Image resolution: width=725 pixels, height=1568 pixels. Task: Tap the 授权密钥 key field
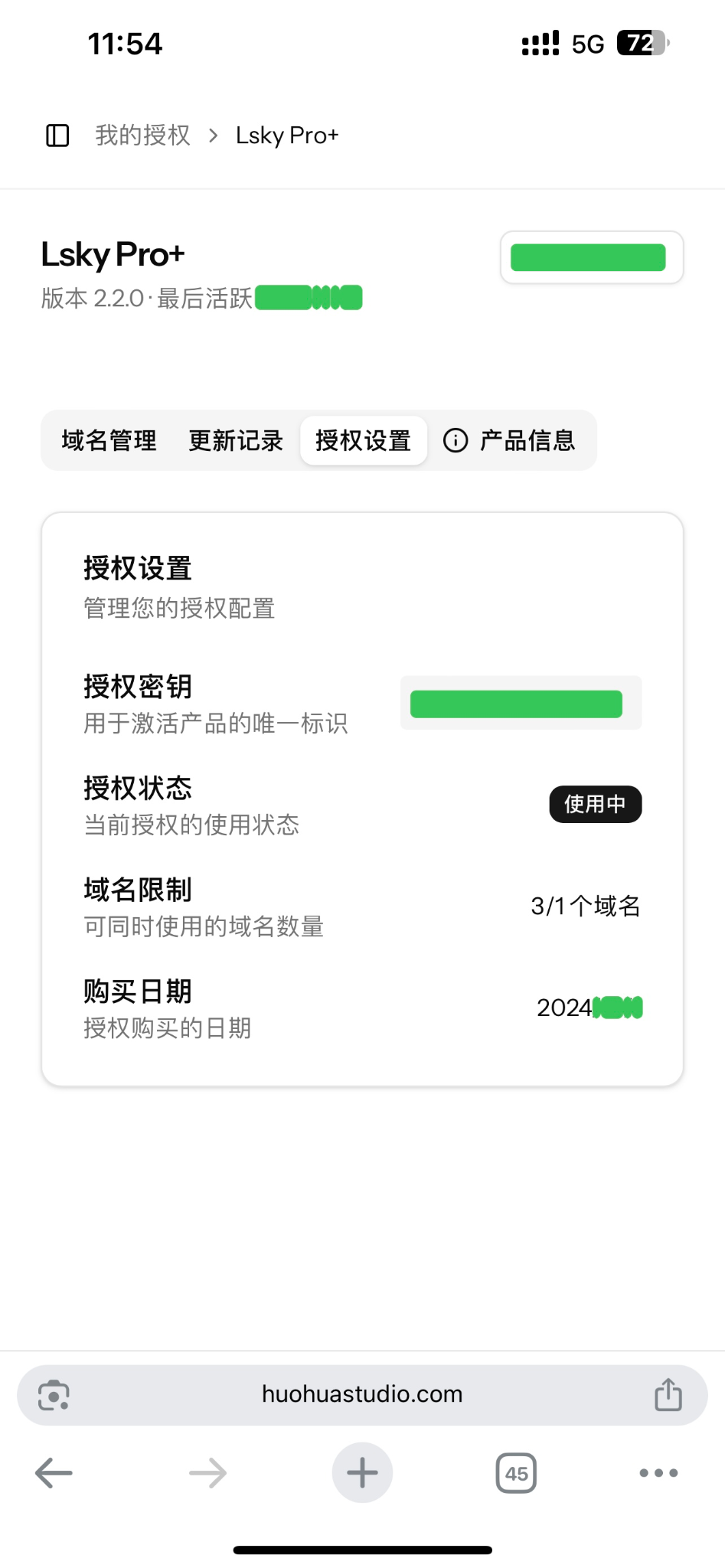(521, 703)
